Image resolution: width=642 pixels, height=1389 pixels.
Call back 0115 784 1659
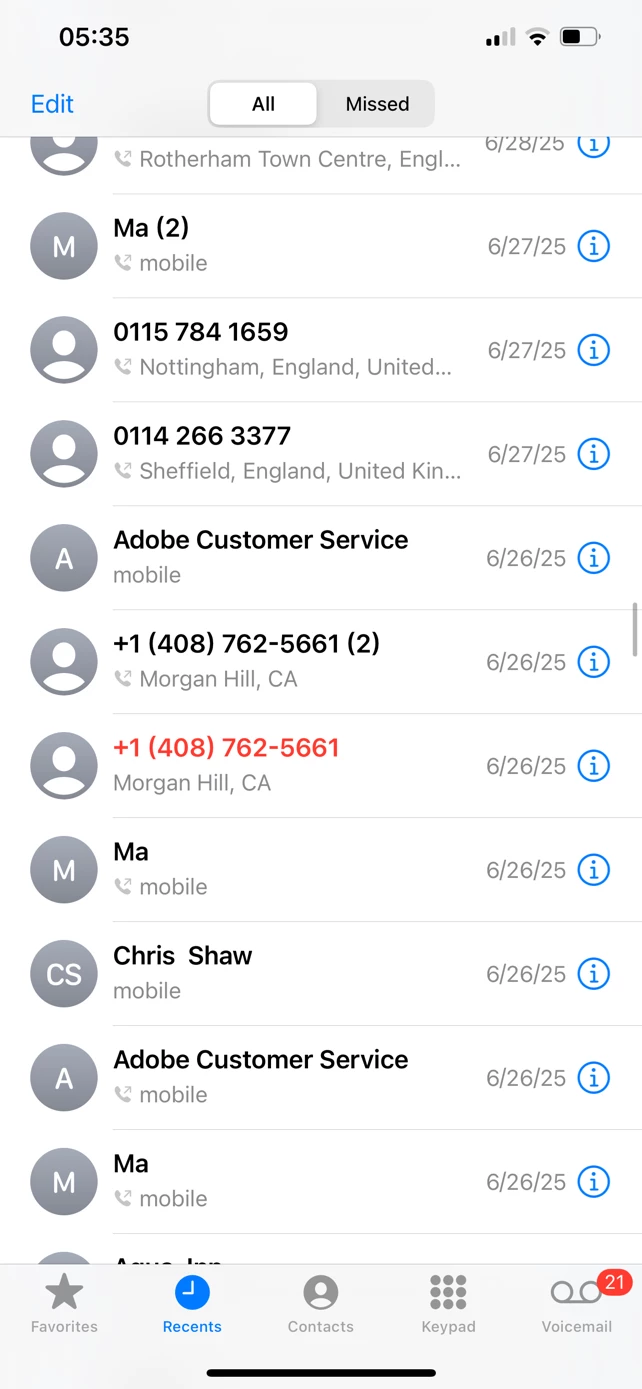point(280,349)
